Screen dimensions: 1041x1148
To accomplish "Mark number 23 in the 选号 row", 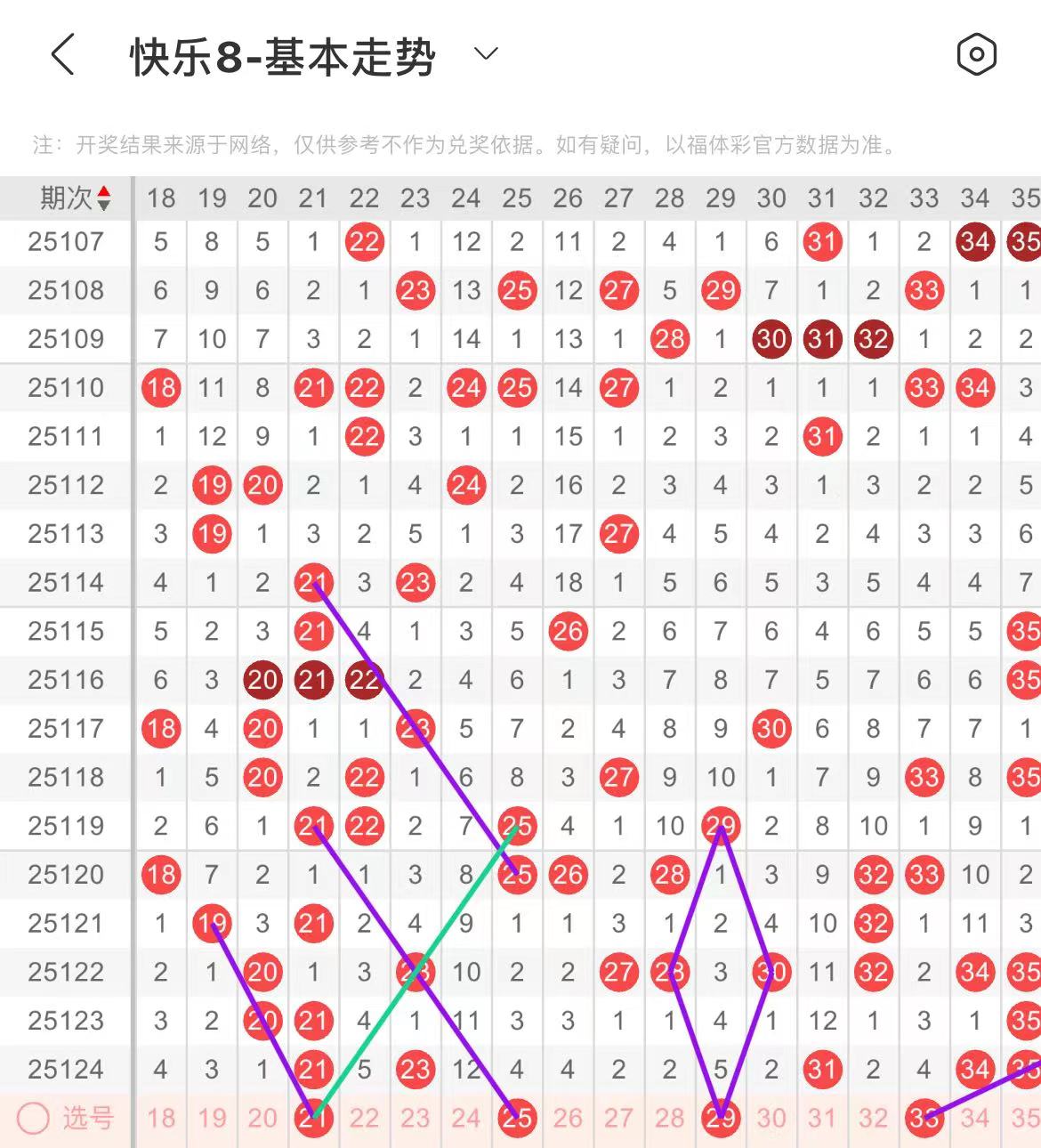I will click(415, 1118).
